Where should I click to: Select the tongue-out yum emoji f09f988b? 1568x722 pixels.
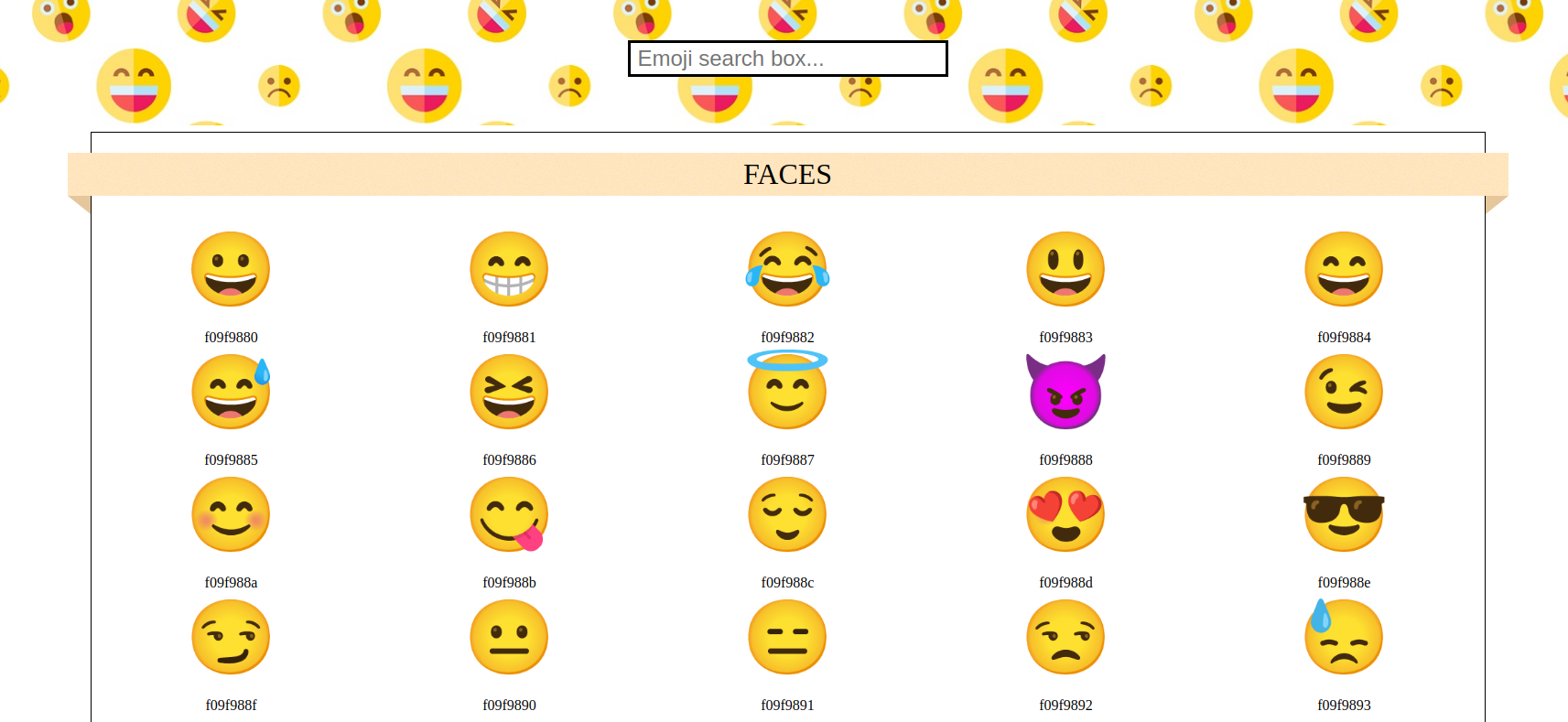pyautogui.click(x=509, y=514)
